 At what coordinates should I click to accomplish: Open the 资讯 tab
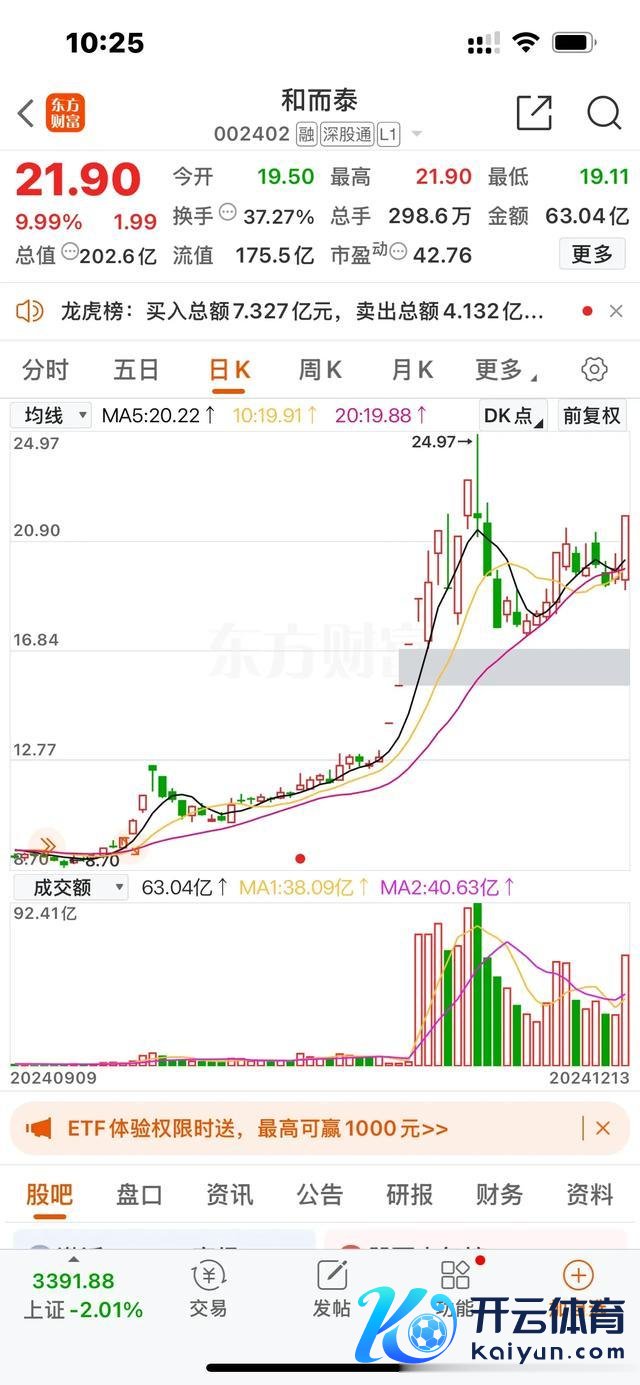pos(229,1194)
